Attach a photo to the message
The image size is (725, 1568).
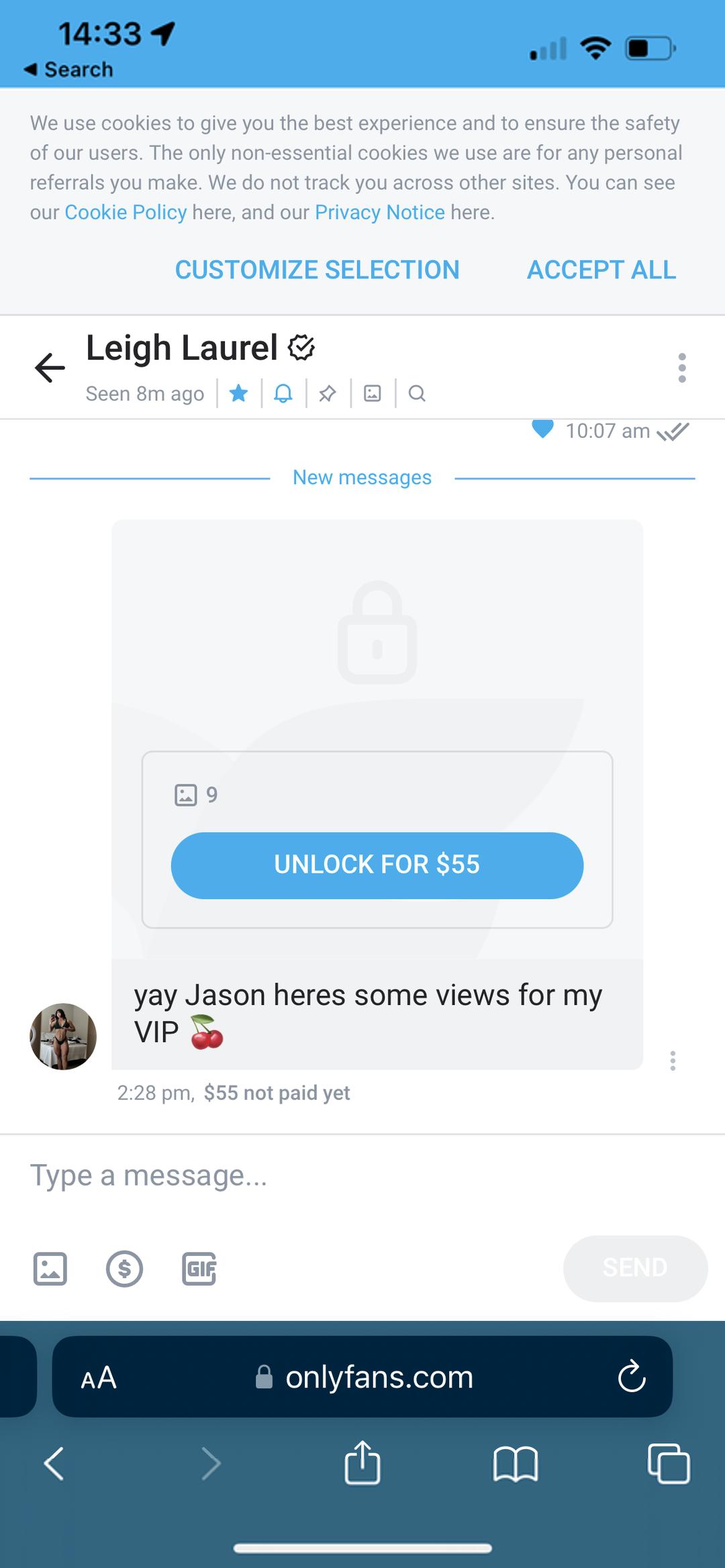tap(50, 1268)
